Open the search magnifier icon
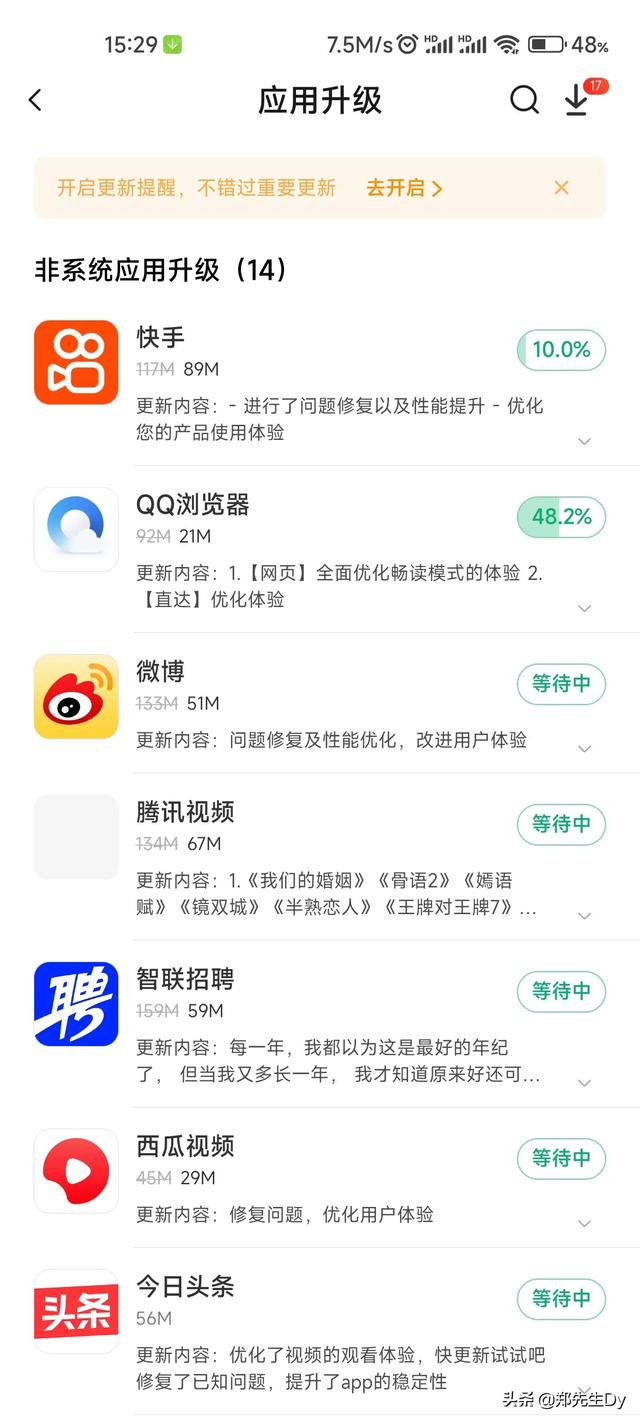The height and width of the screenshot is (1422, 640). pos(524,100)
